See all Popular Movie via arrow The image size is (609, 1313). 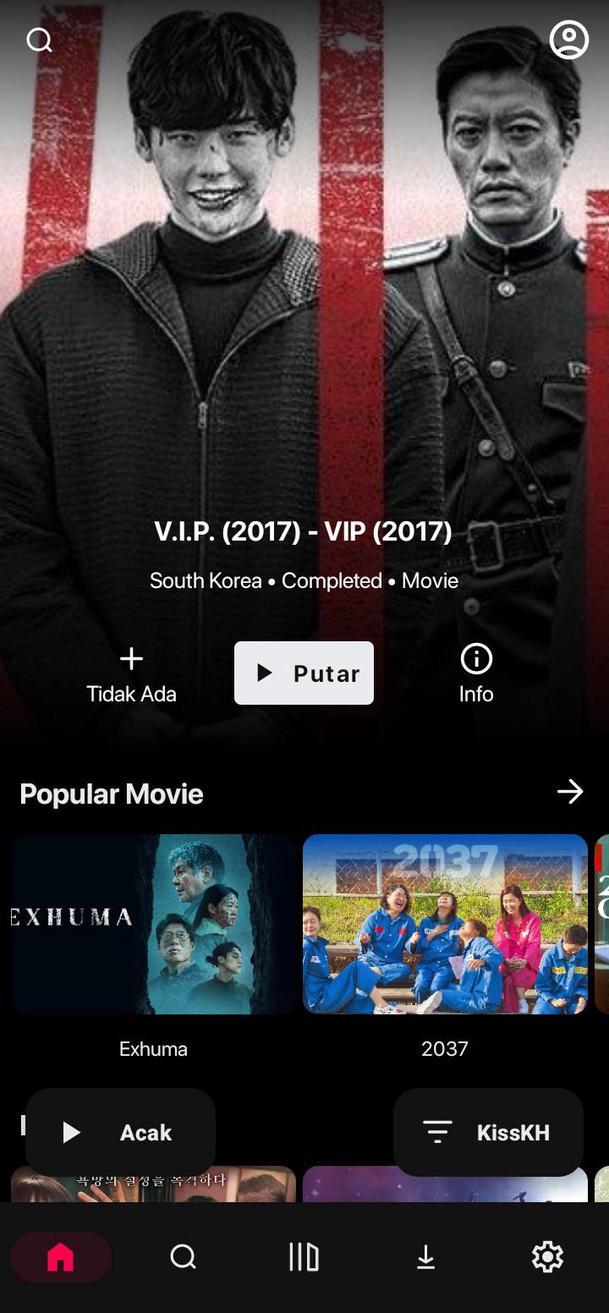[x=570, y=792]
